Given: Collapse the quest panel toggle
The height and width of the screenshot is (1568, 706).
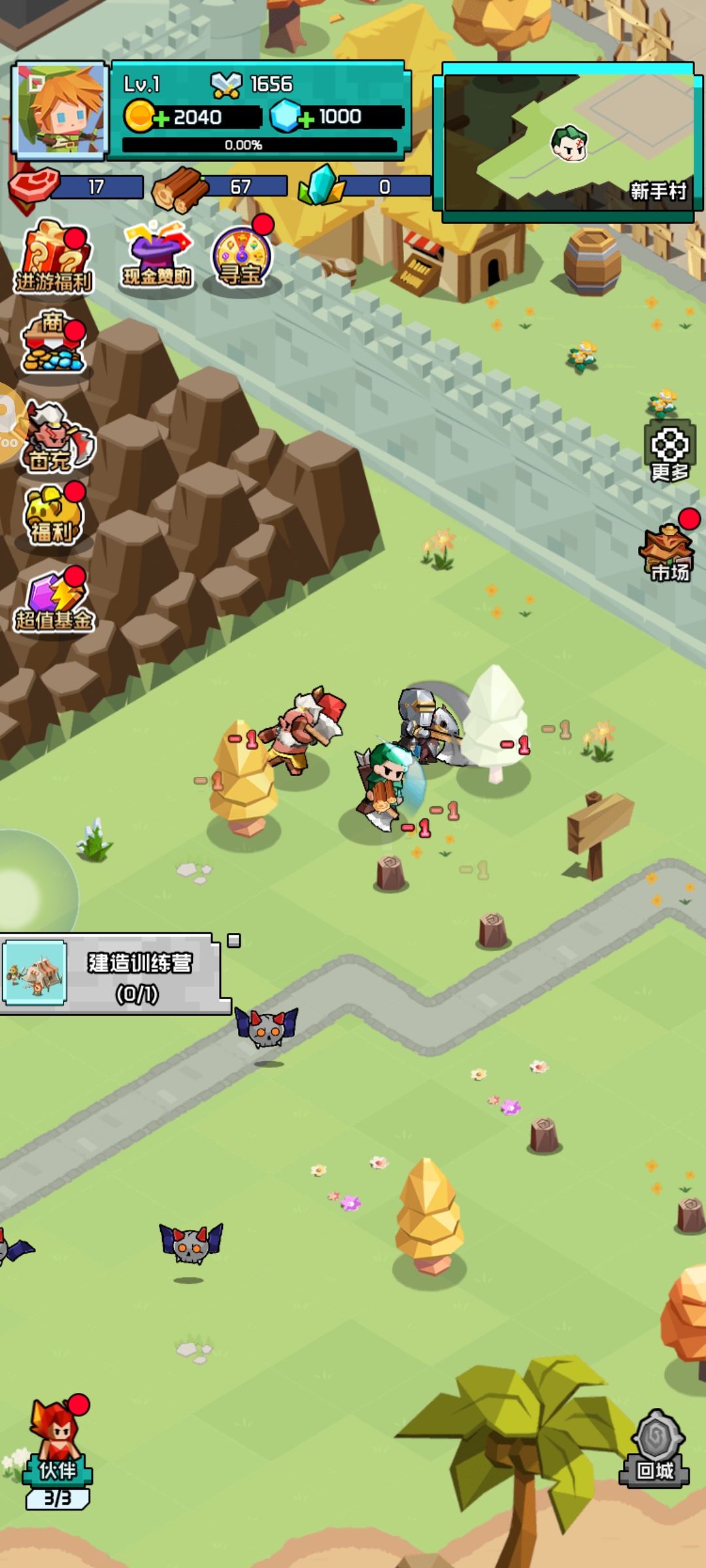Looking at the screenshot, I should pos(234,941).
